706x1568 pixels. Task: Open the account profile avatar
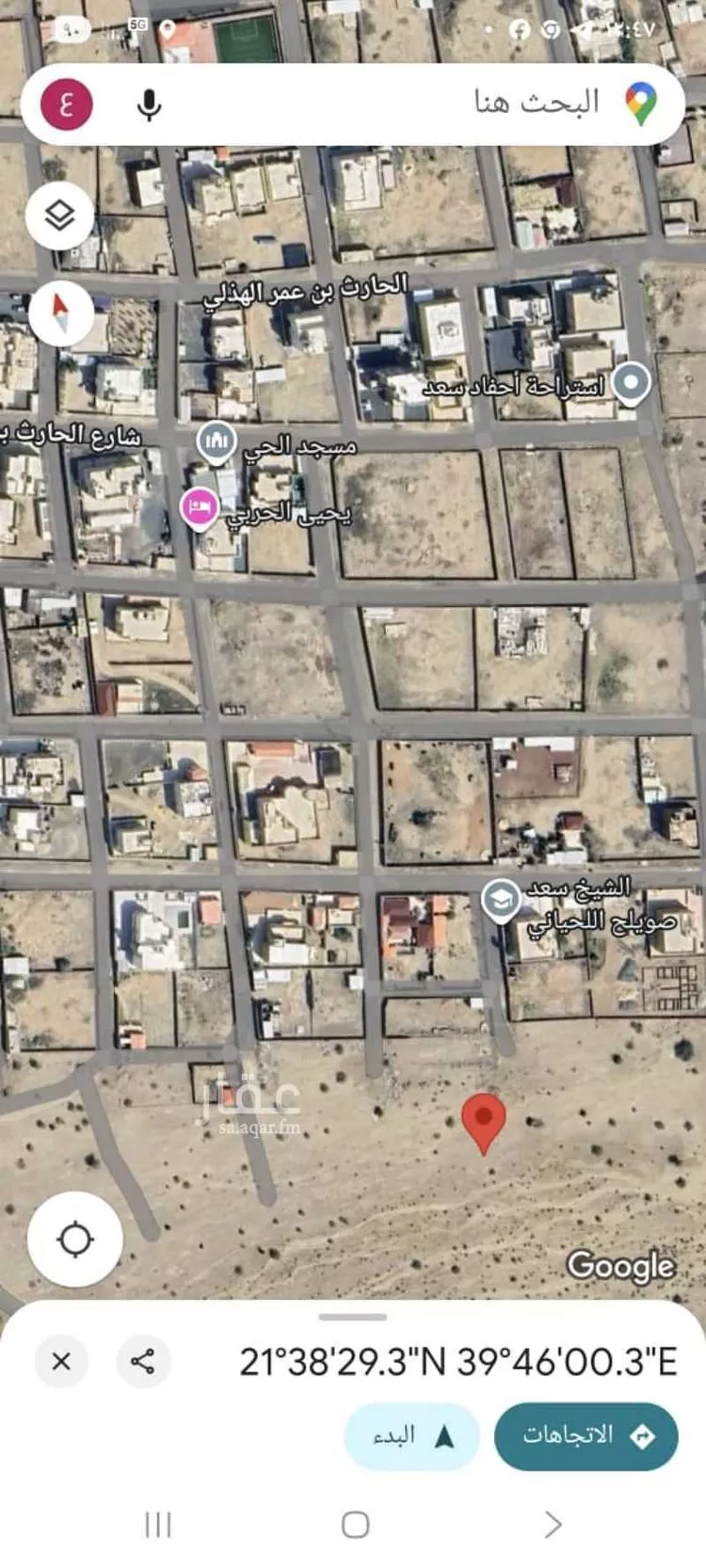(66, 104)
